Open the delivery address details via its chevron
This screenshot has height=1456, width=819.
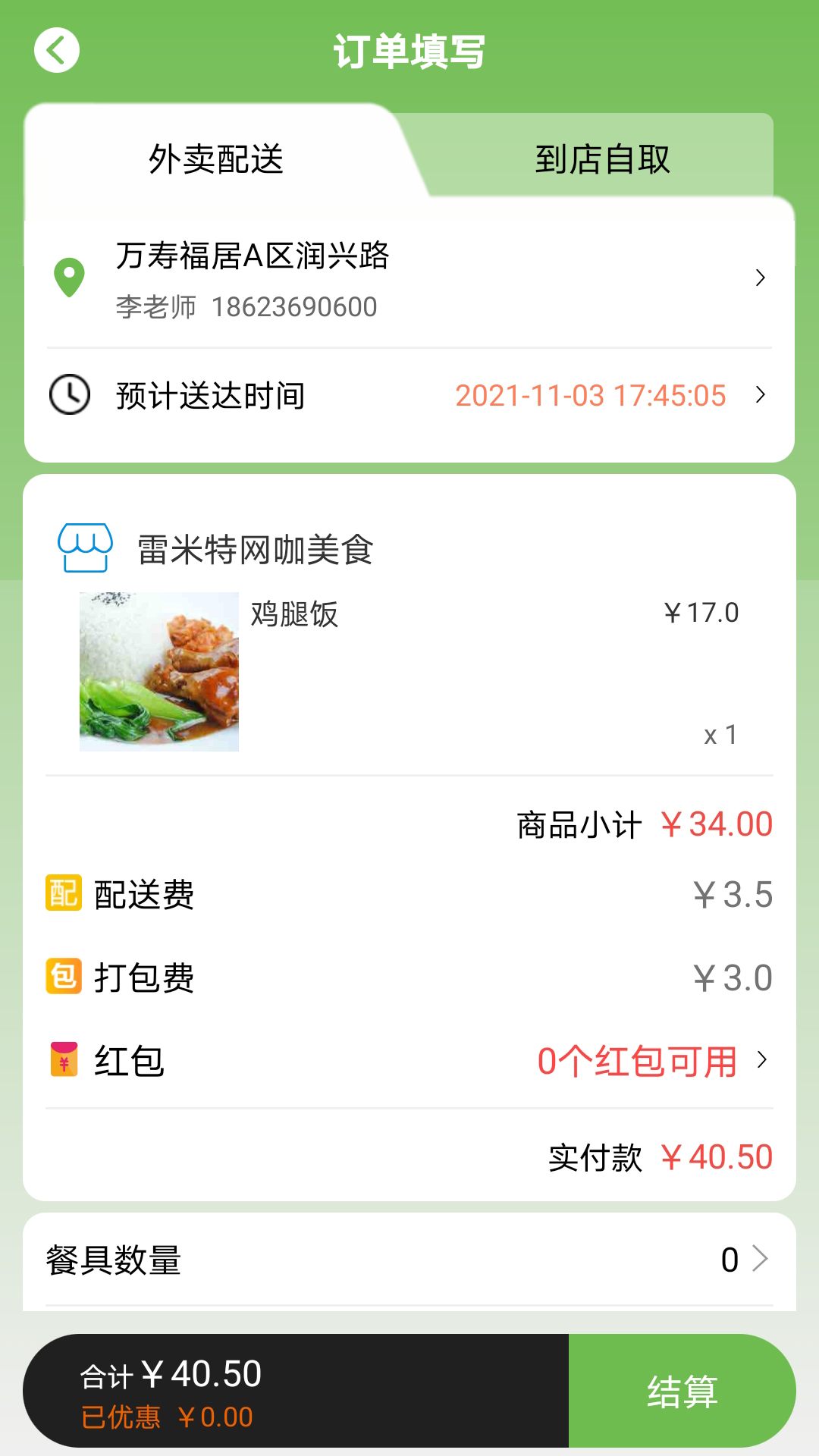(761, 278)
